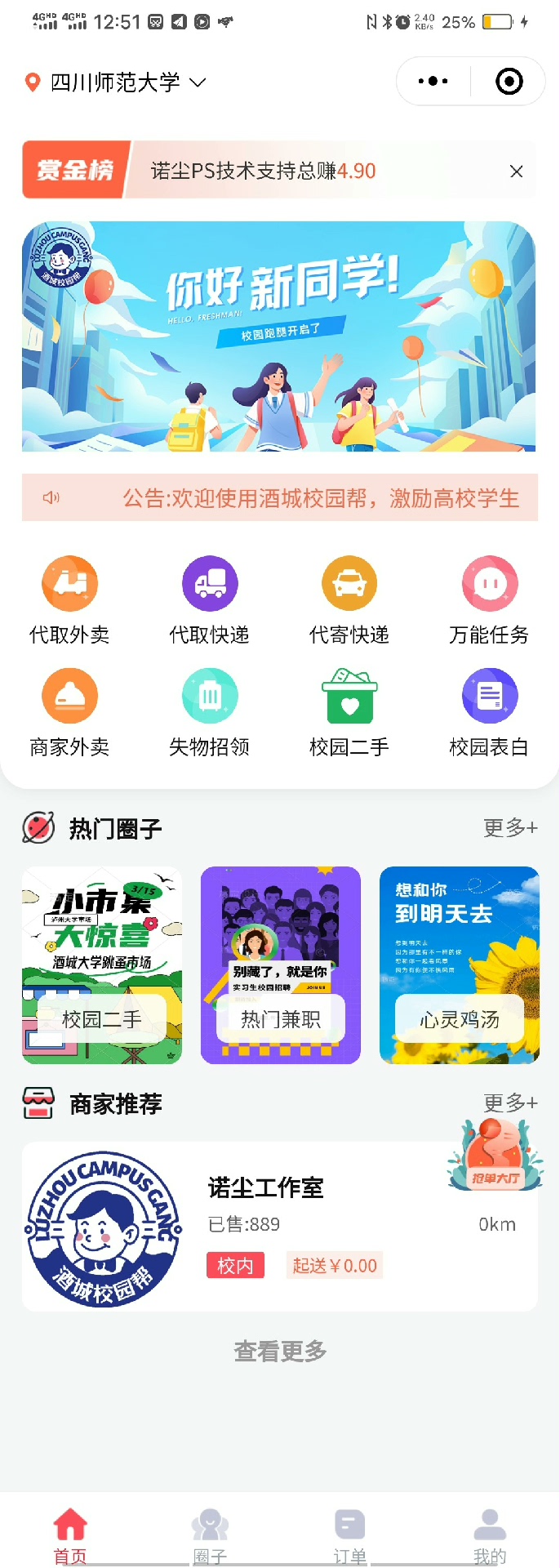
Task: Switch to the 订单 tab
Action: (349, 1535)
